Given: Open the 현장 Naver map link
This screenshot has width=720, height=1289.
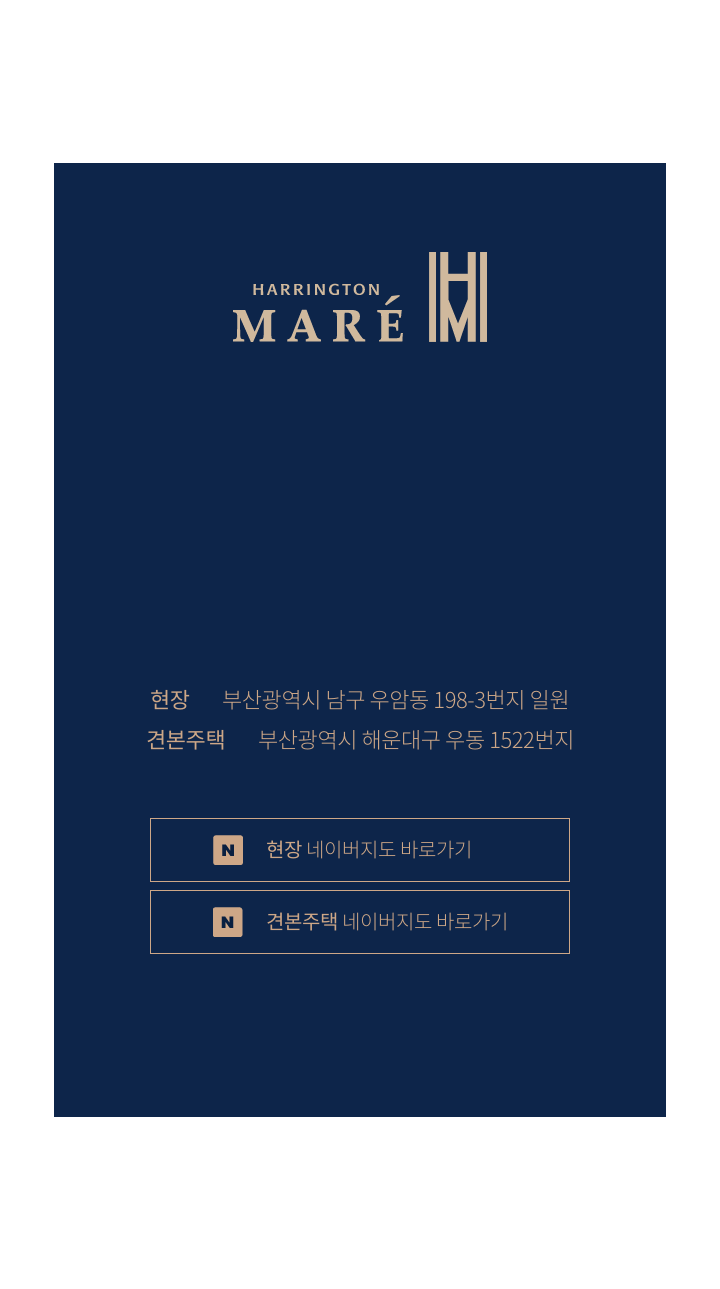Looking at the screenshot, I should [x=360, y=850].
